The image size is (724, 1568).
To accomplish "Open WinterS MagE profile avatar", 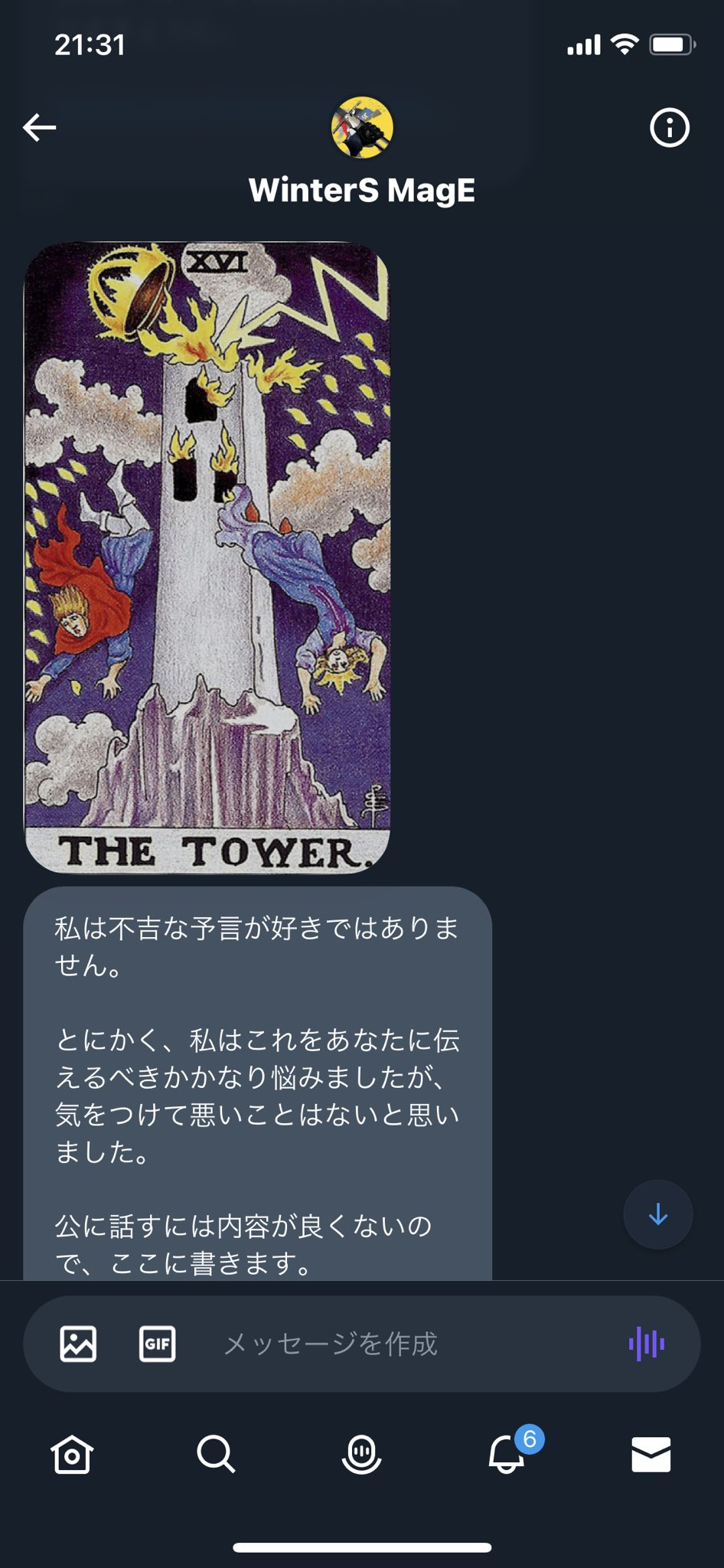I will (362, 127).
